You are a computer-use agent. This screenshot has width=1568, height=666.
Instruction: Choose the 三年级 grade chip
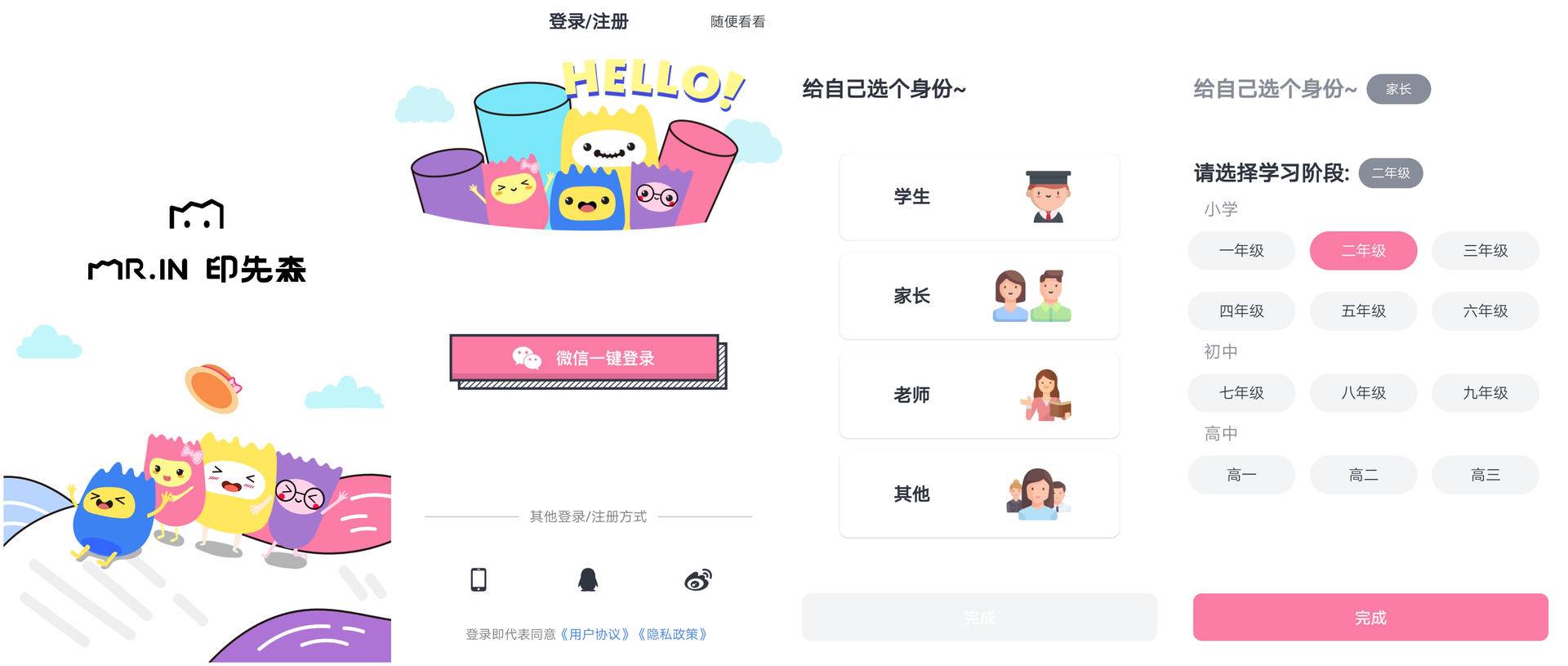tap(1486, 251)
